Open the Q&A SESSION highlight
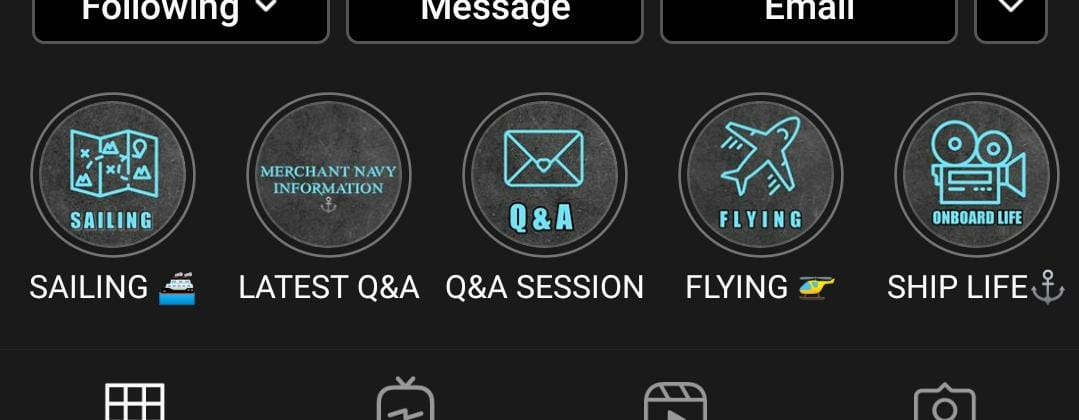1079x420 pixels. pyautogui.click(x=545, y=176)
